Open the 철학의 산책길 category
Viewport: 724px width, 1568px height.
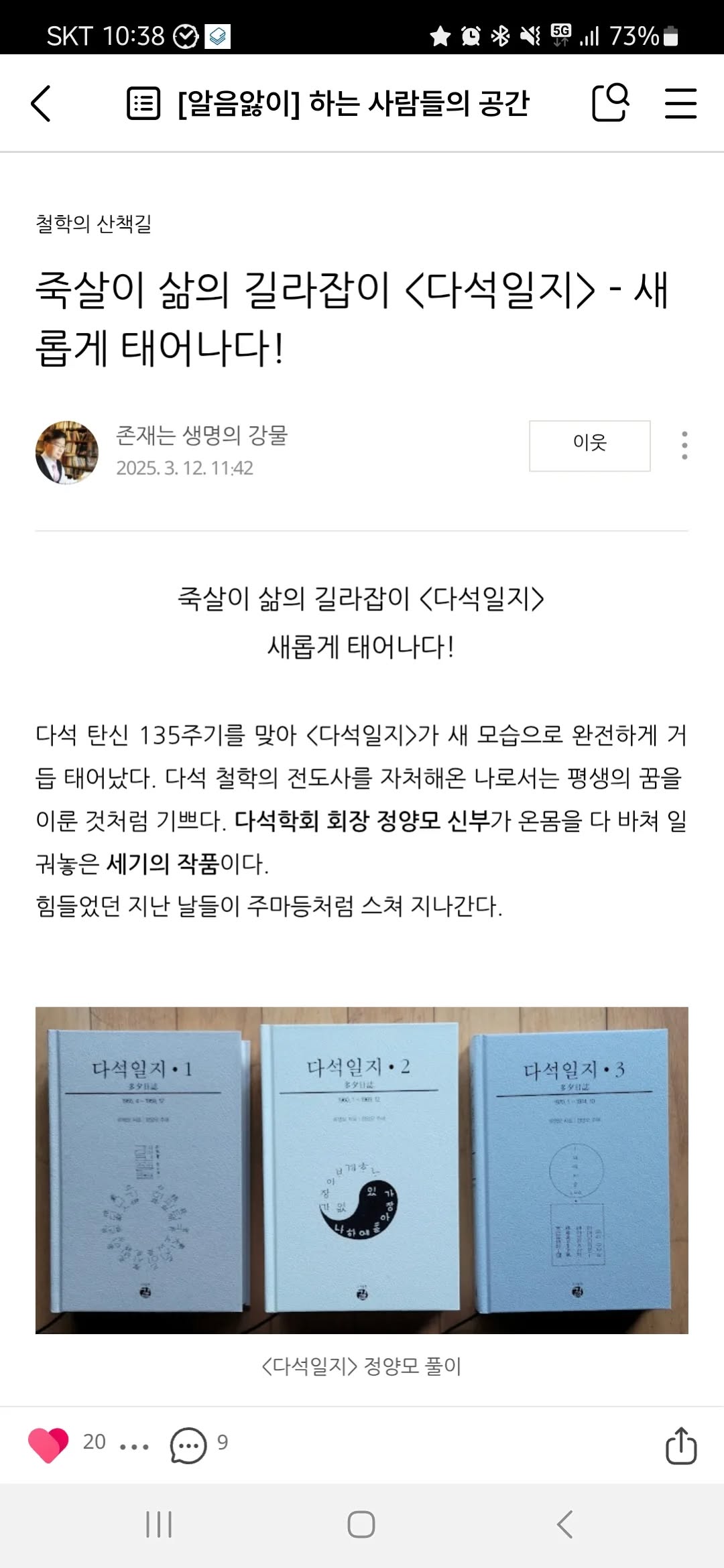point(93,223)
